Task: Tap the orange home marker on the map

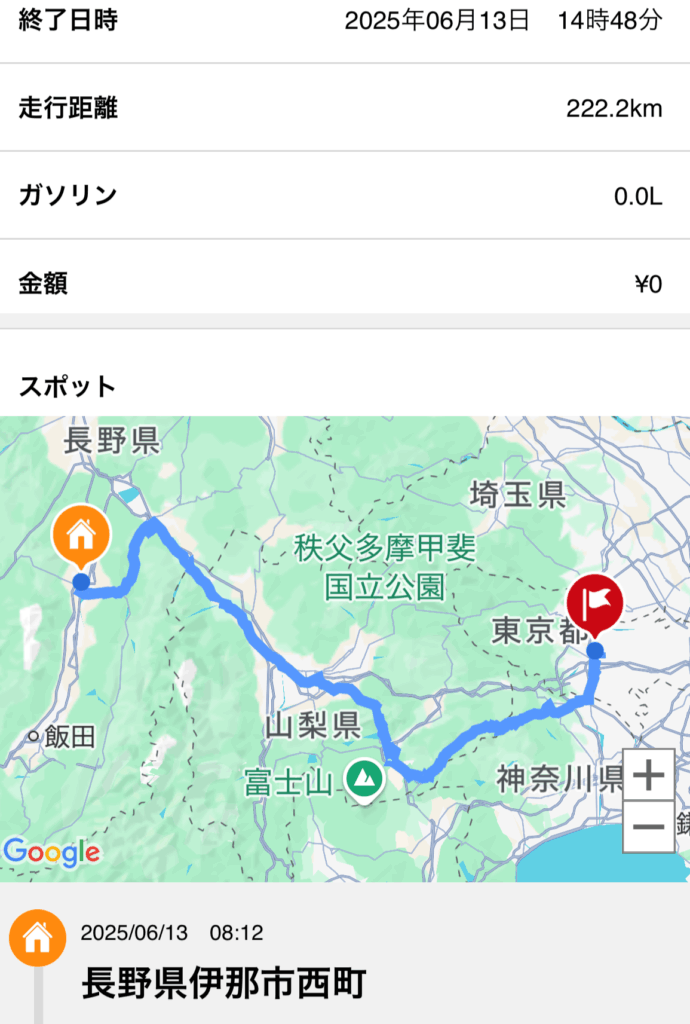Action: tap(80, 539)
